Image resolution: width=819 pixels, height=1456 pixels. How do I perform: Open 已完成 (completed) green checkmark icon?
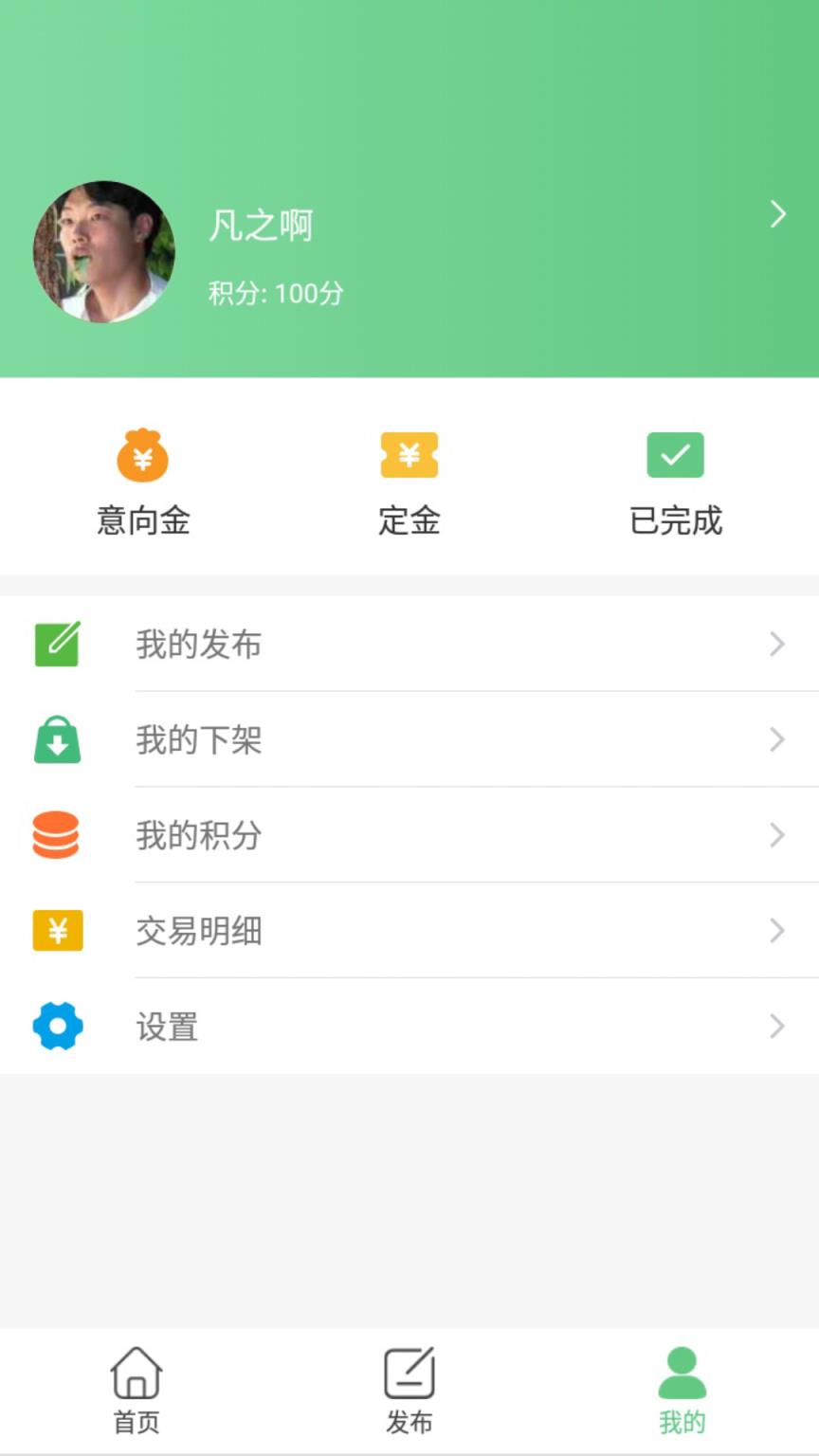pos(675,455)
